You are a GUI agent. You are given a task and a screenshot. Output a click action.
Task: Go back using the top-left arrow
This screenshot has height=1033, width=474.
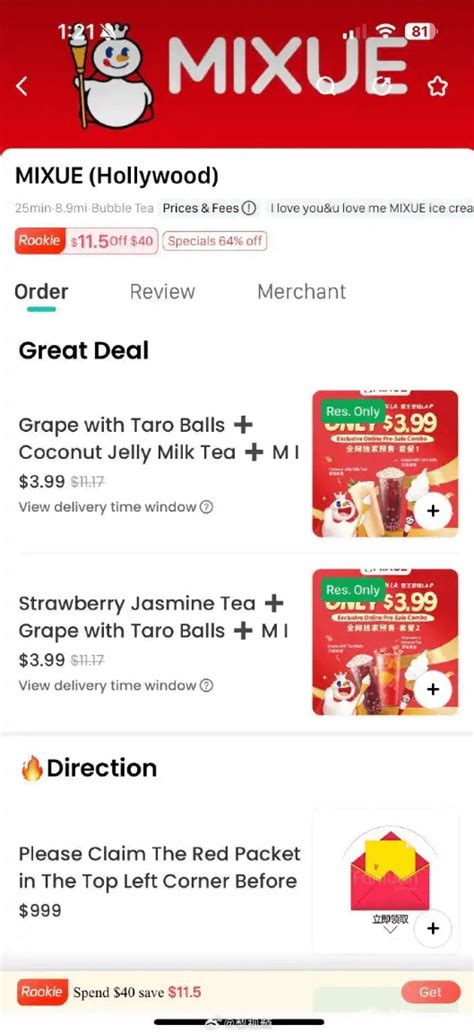click(x=22, y=86)
